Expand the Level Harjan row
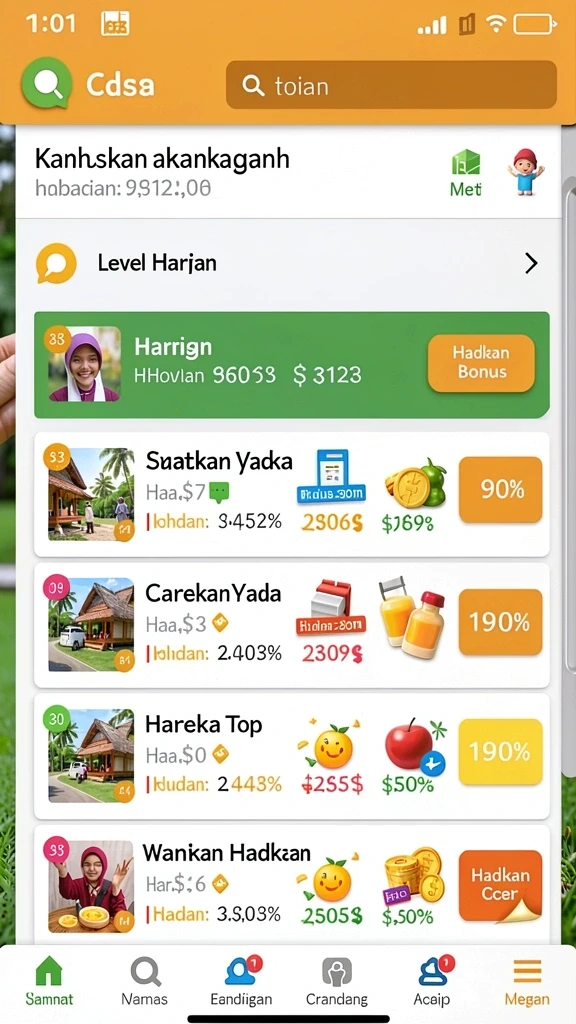 (x=288, y=264)
